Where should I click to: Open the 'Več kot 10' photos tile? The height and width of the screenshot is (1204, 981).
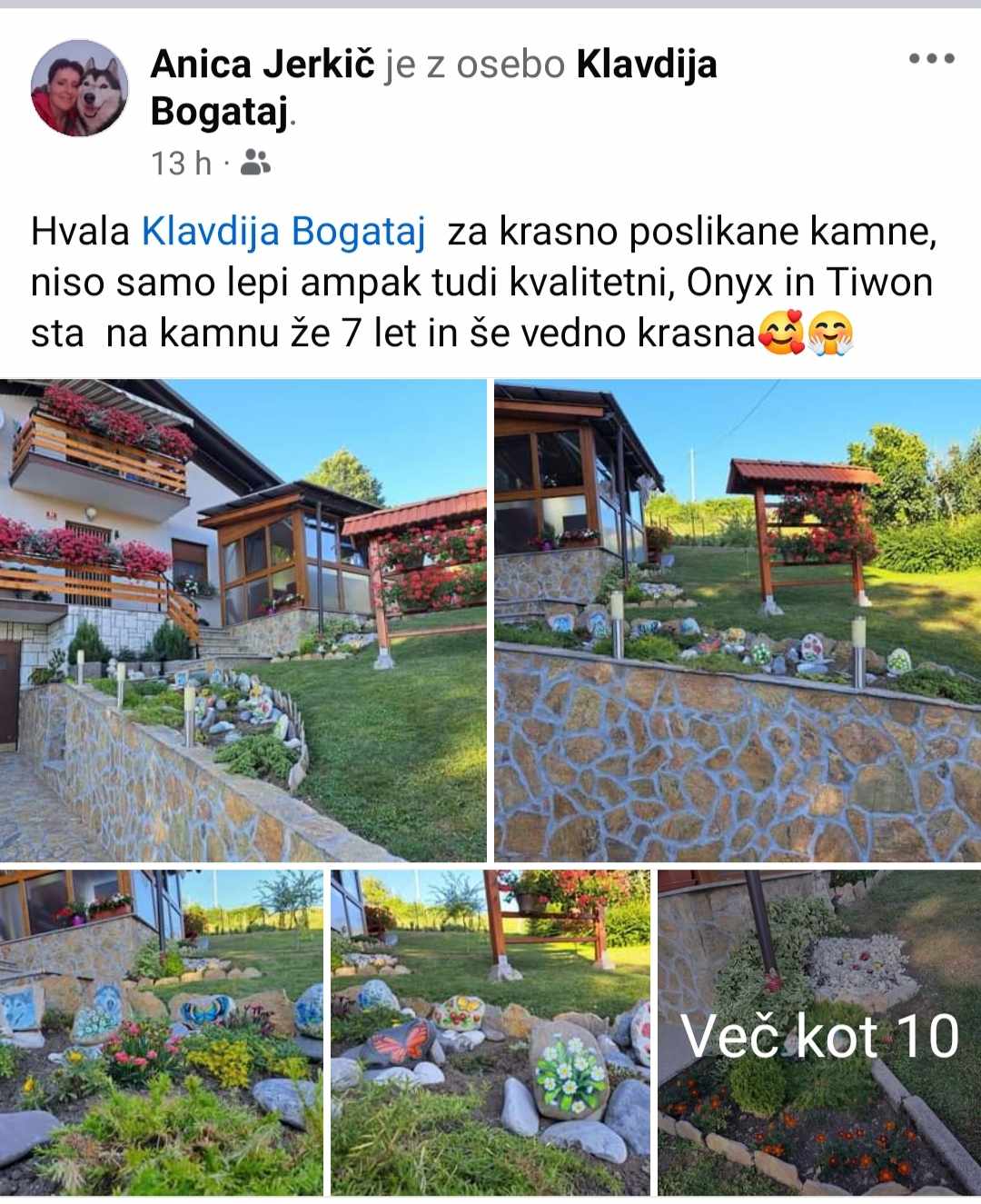click(818, 1032)
